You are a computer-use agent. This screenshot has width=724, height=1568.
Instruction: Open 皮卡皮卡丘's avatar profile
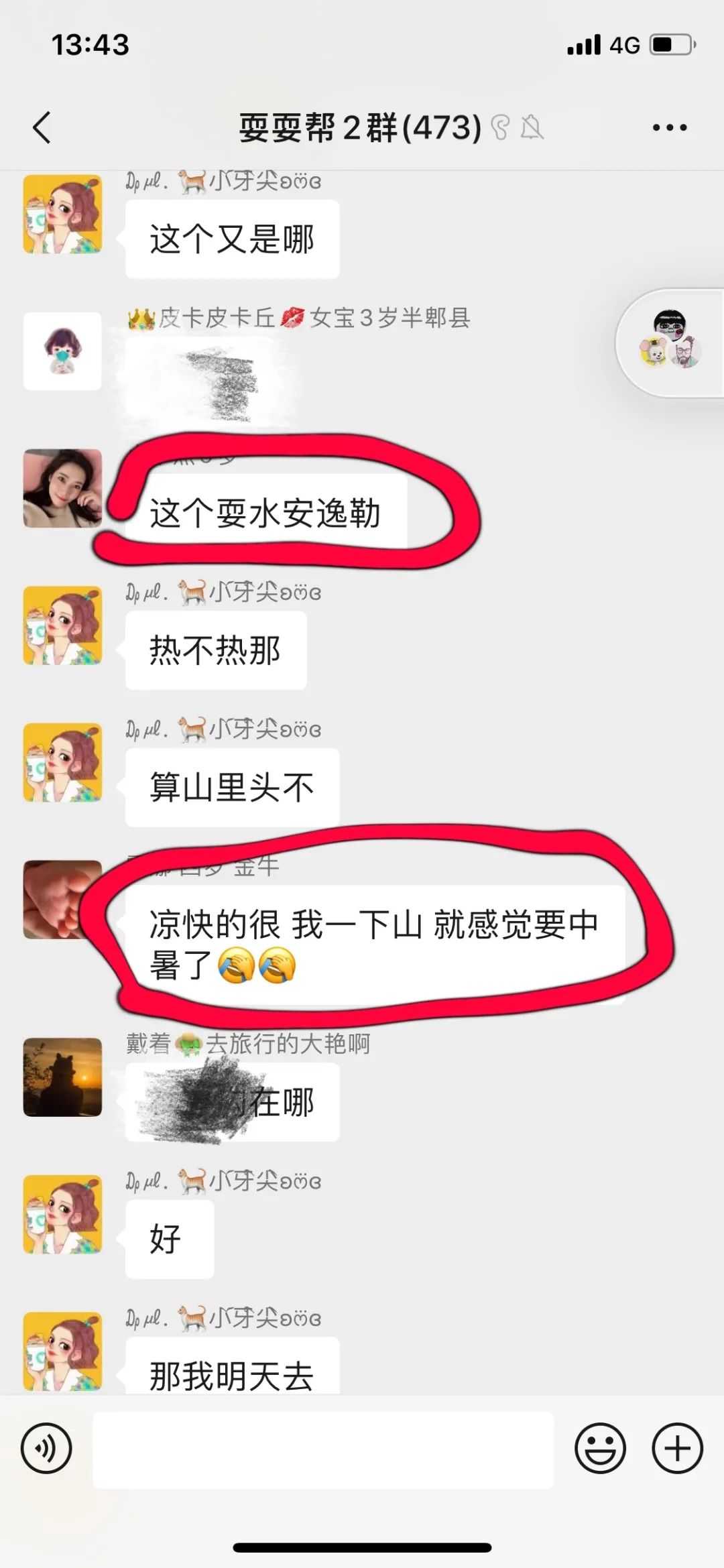click(62, 351)
